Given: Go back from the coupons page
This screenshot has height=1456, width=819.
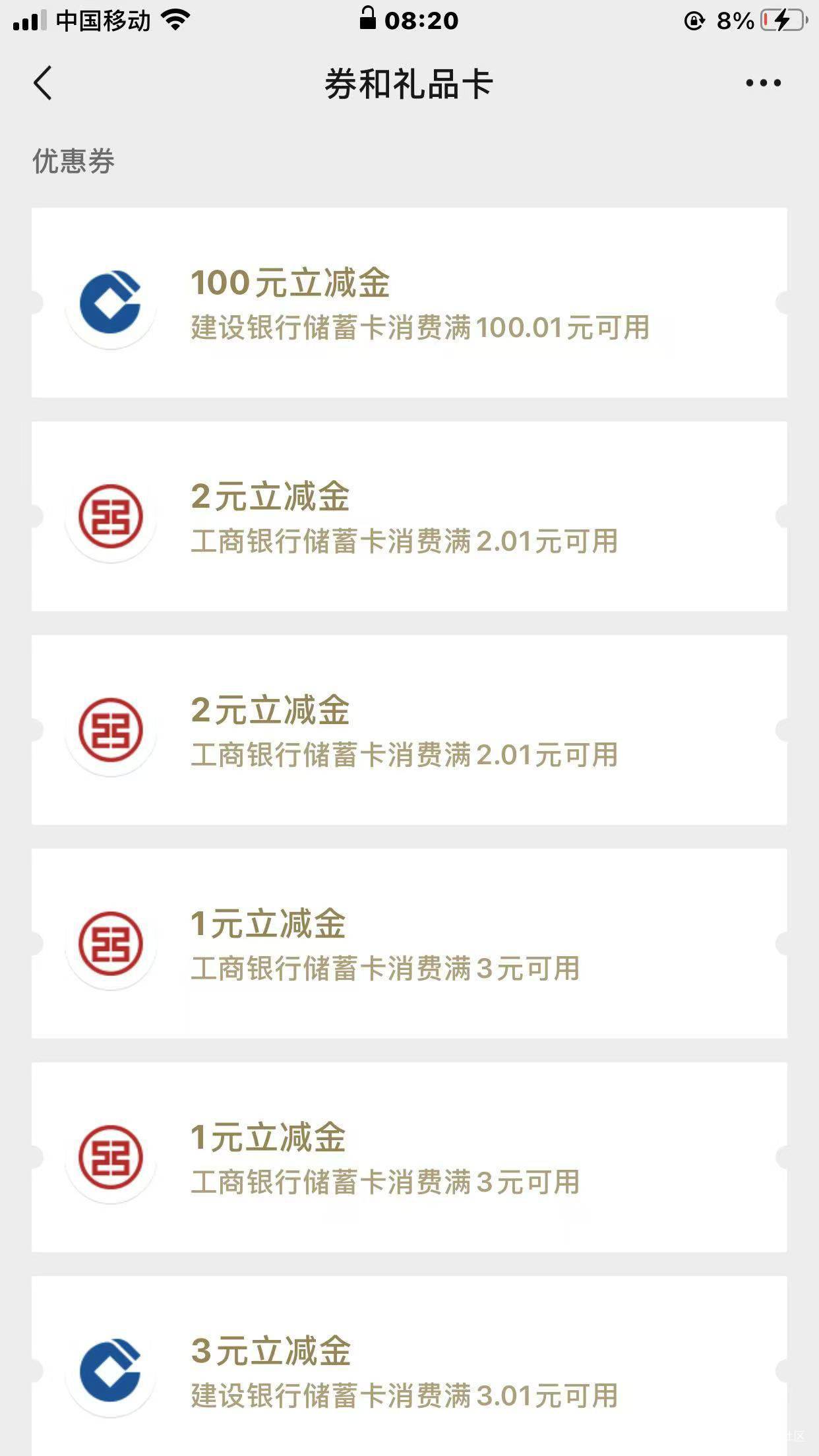Looking at the screenshot, I should tap(43, 84).
